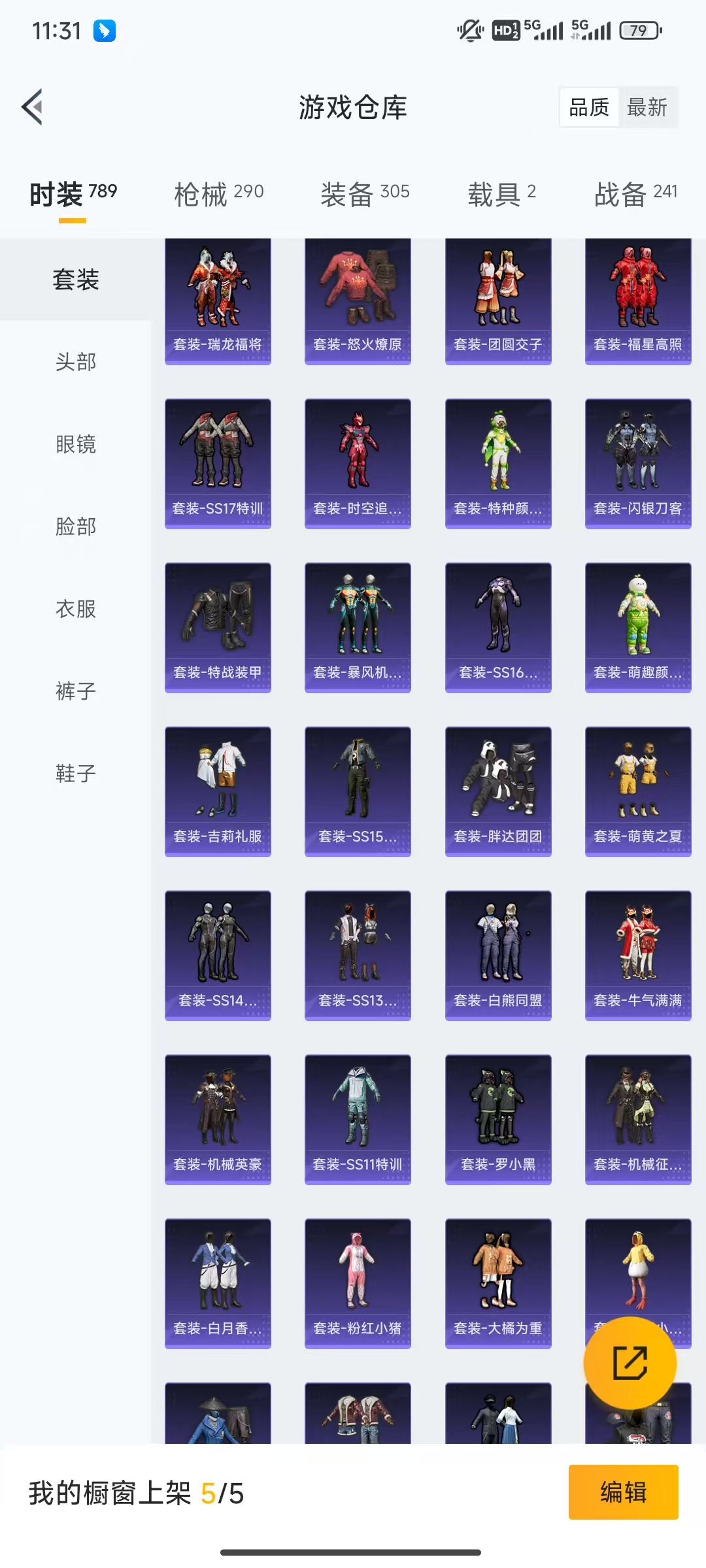Select the 头部 category
The width and height of the screenshot is (706, 1568).
coord(76,362)
